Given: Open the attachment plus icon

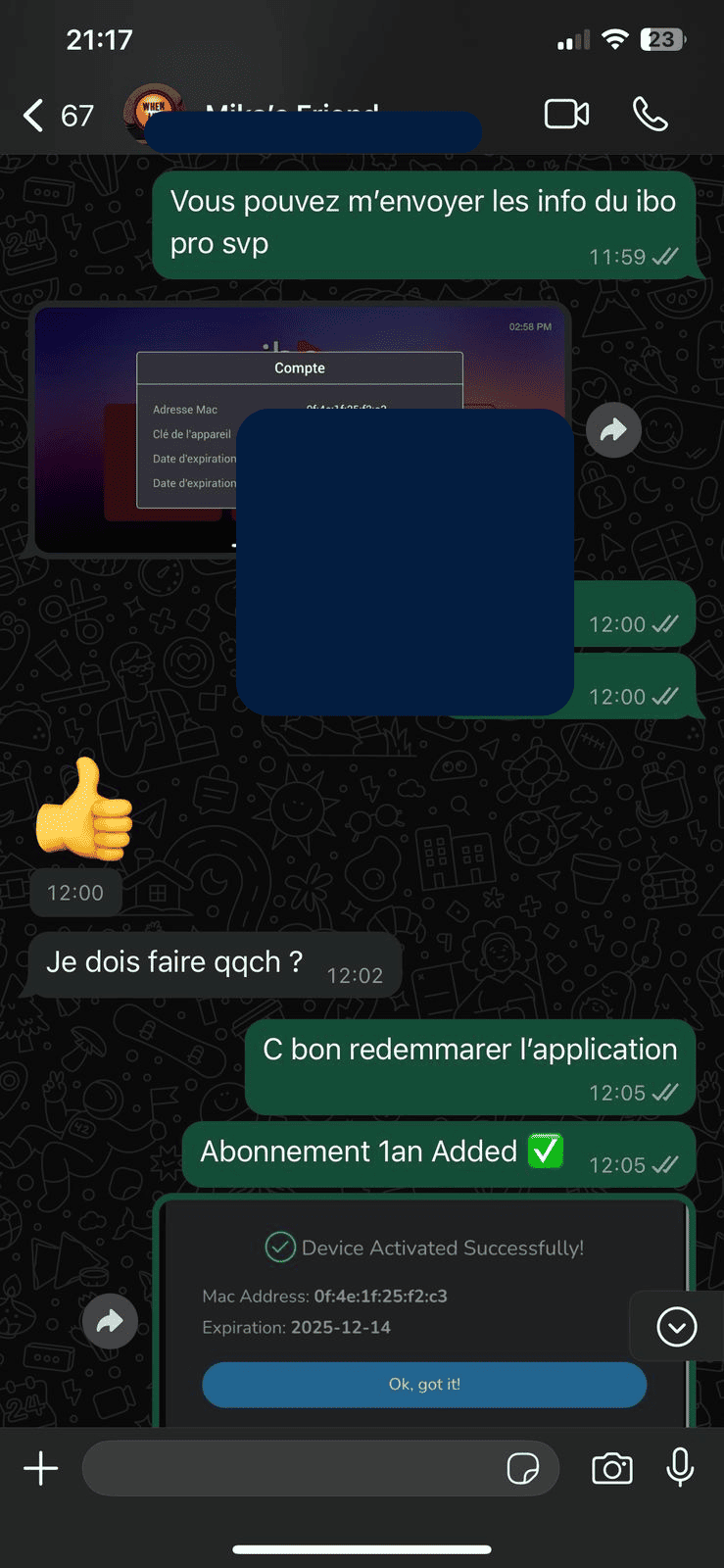Looking at the screenshot, I should point(40,1468).
